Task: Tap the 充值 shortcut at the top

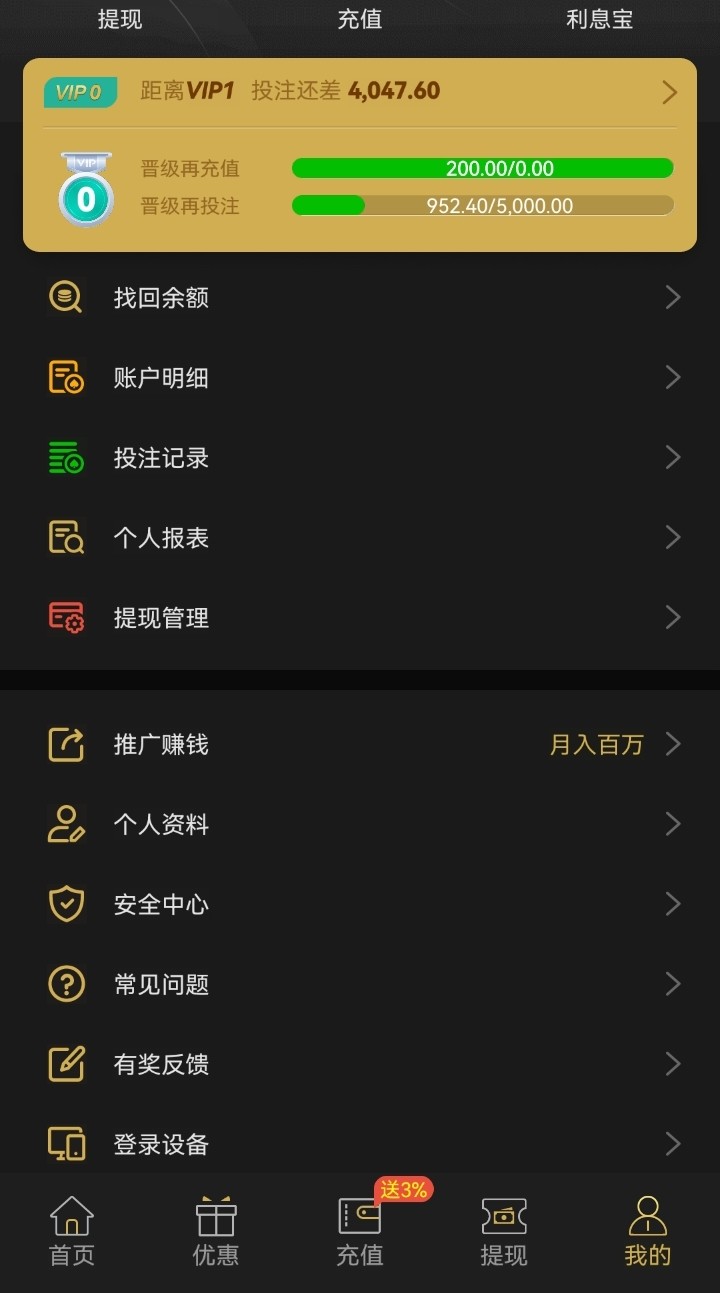Action: click(360, 19)
